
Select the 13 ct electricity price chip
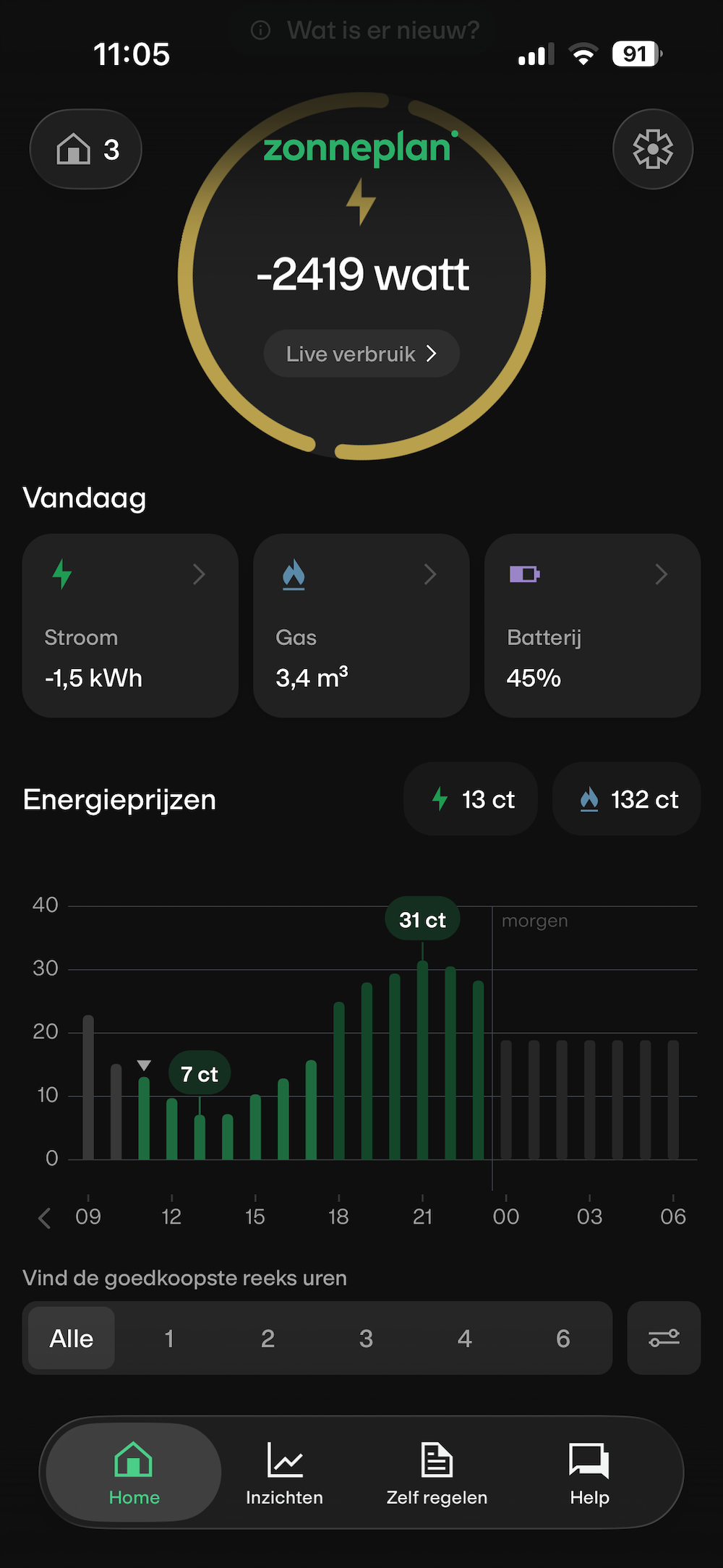coord(471,799)
